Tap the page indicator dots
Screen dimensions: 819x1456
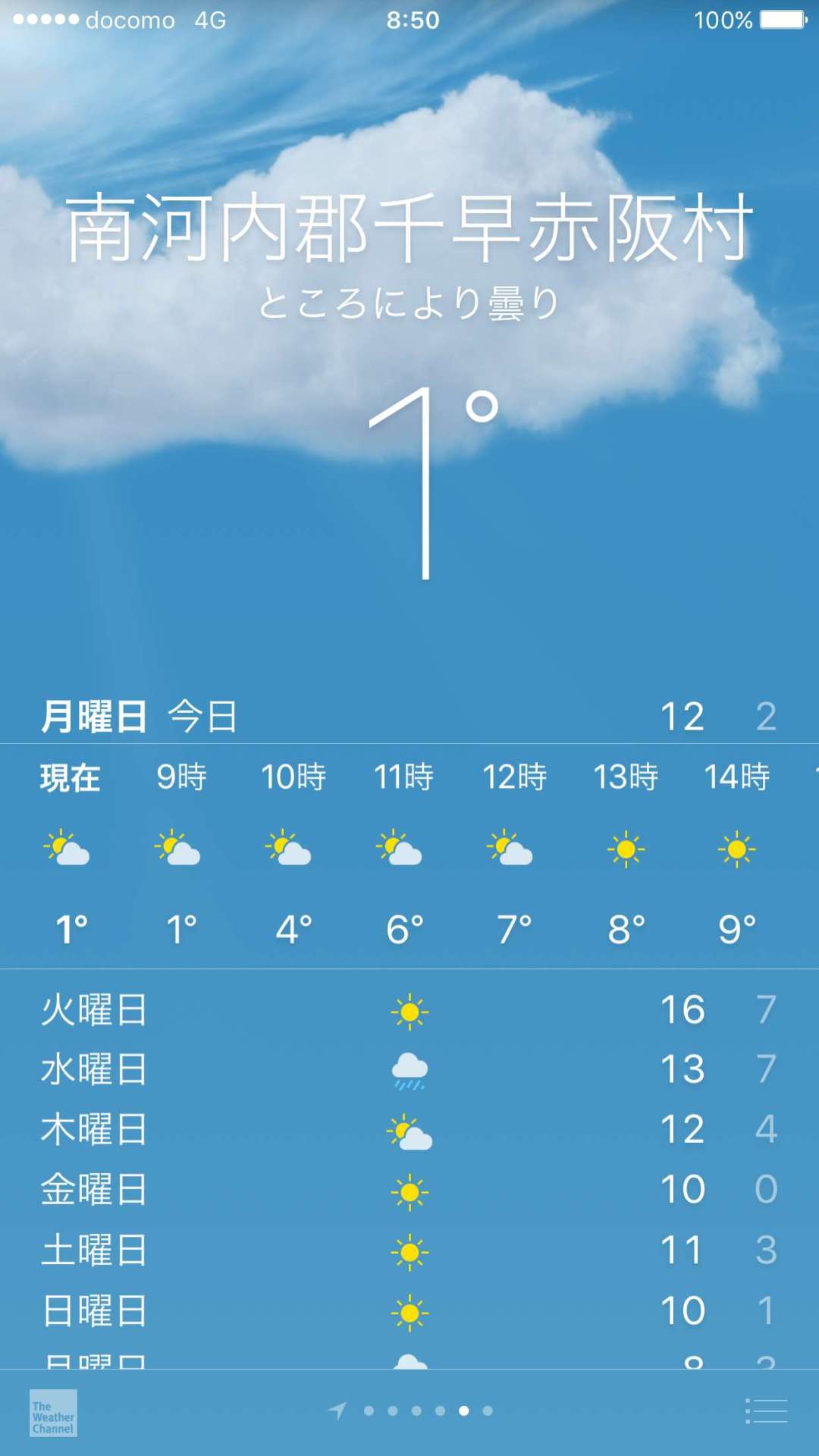(x=428, y=1411)
